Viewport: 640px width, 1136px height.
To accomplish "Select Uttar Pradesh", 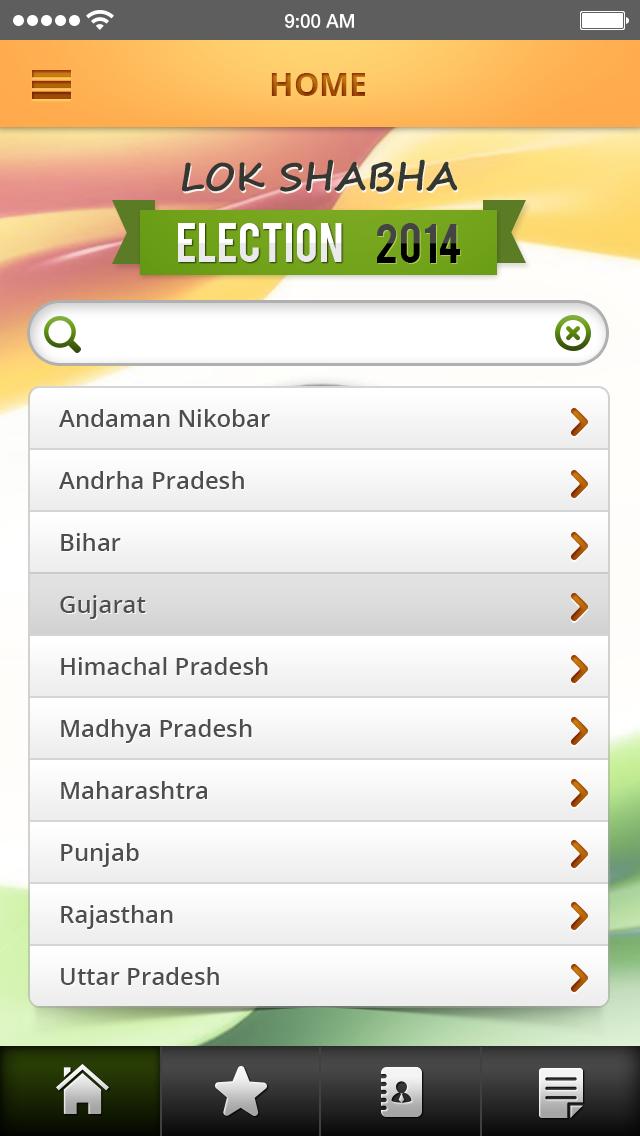I will point(318,977).
